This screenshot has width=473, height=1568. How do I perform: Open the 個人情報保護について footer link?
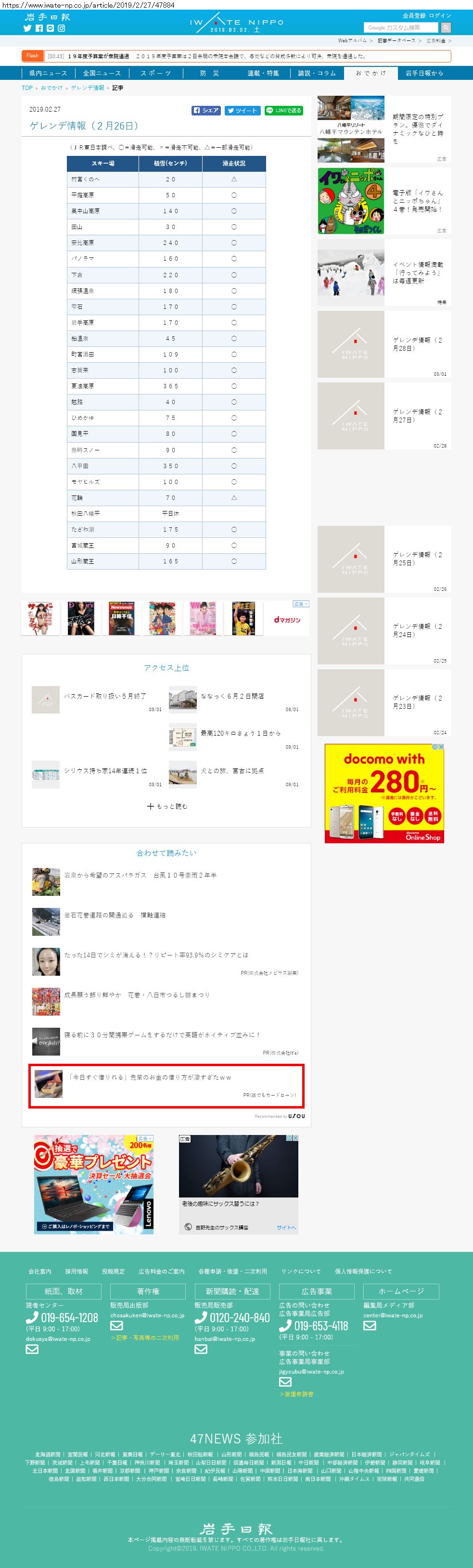[x=363, y=1272]
